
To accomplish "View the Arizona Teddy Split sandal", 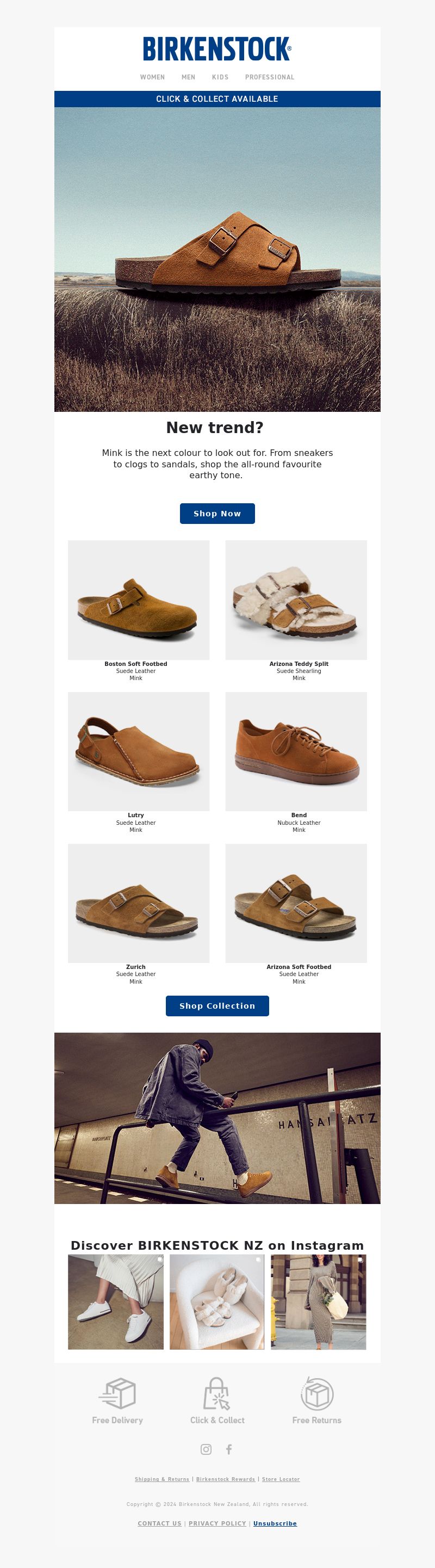I will point(296,600).
